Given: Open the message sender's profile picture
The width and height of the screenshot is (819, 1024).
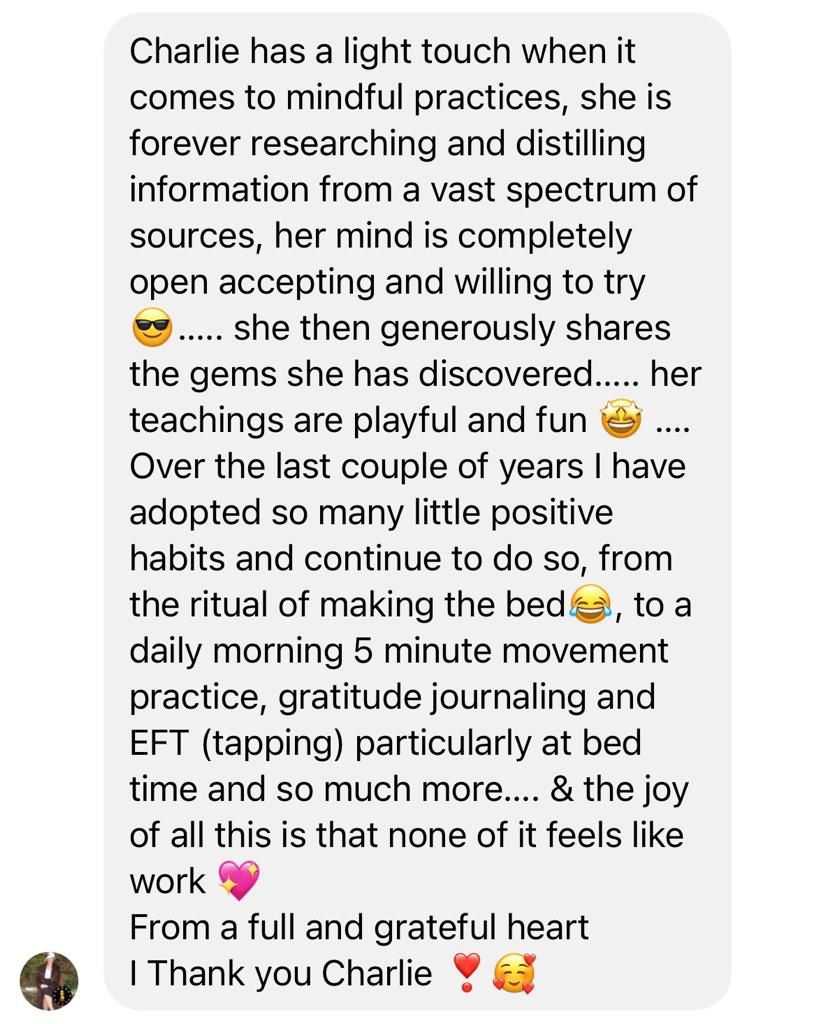Looking at the screenshot, I should click(49, 980).
